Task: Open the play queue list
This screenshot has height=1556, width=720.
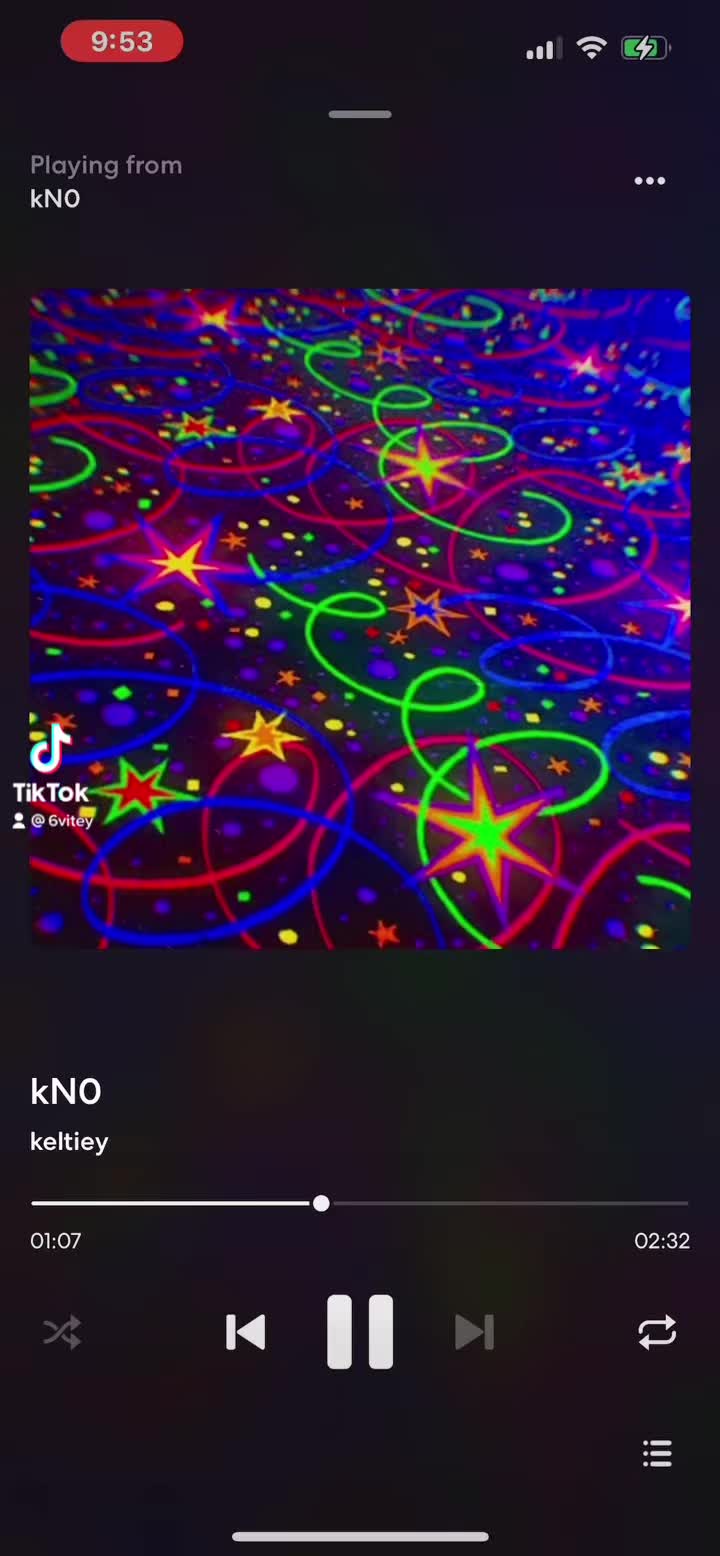Action: tap(657, 1453)
